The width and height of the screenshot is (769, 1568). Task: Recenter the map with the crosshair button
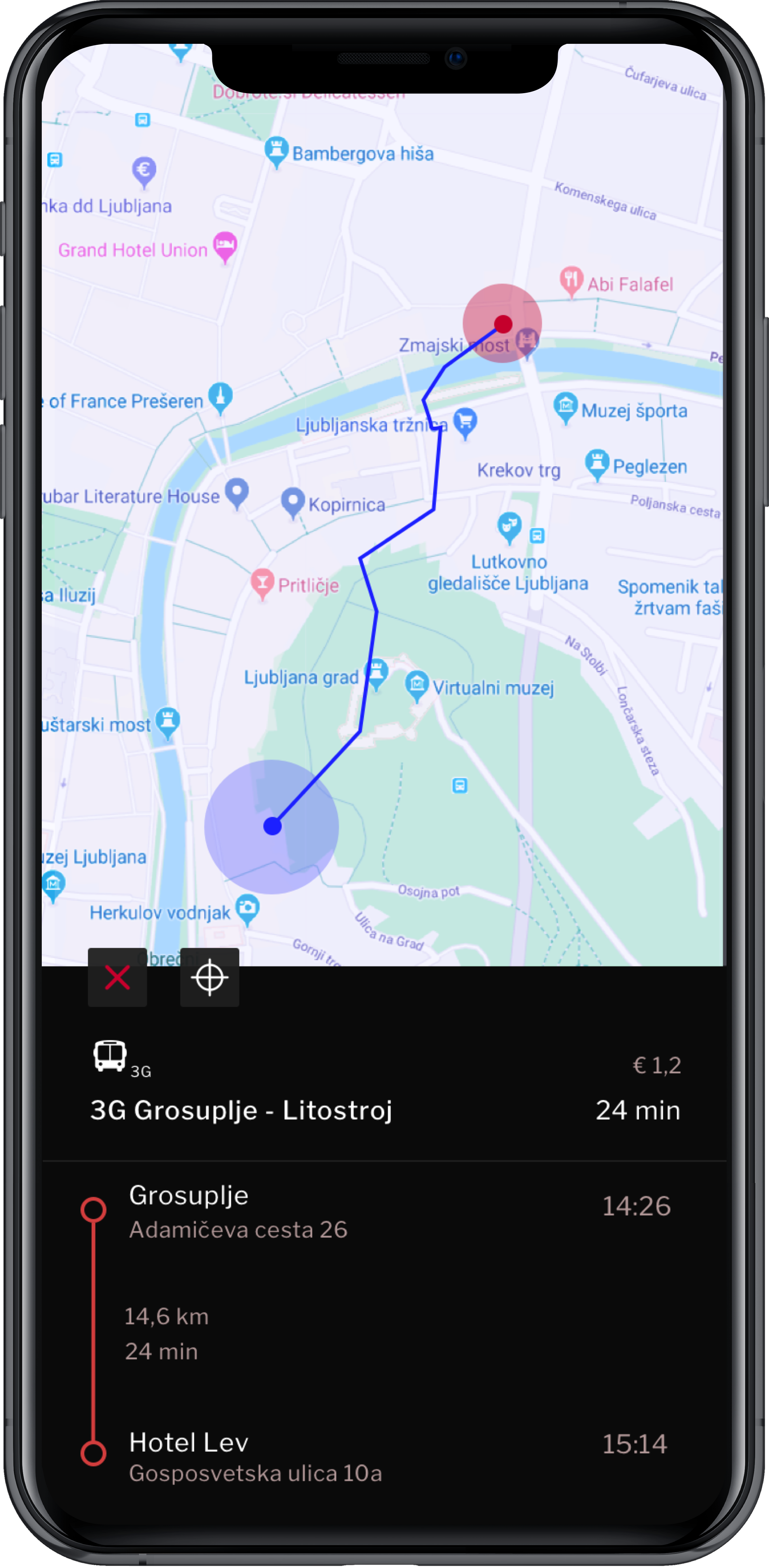(210, 977)
